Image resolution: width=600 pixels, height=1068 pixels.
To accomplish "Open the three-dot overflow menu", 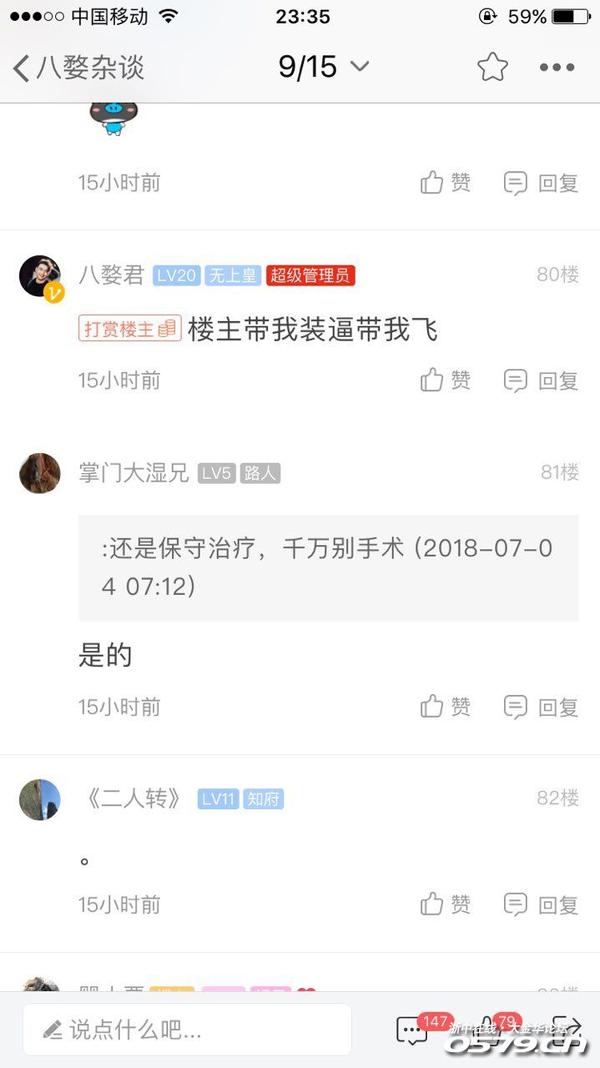I will coord(557,67).
